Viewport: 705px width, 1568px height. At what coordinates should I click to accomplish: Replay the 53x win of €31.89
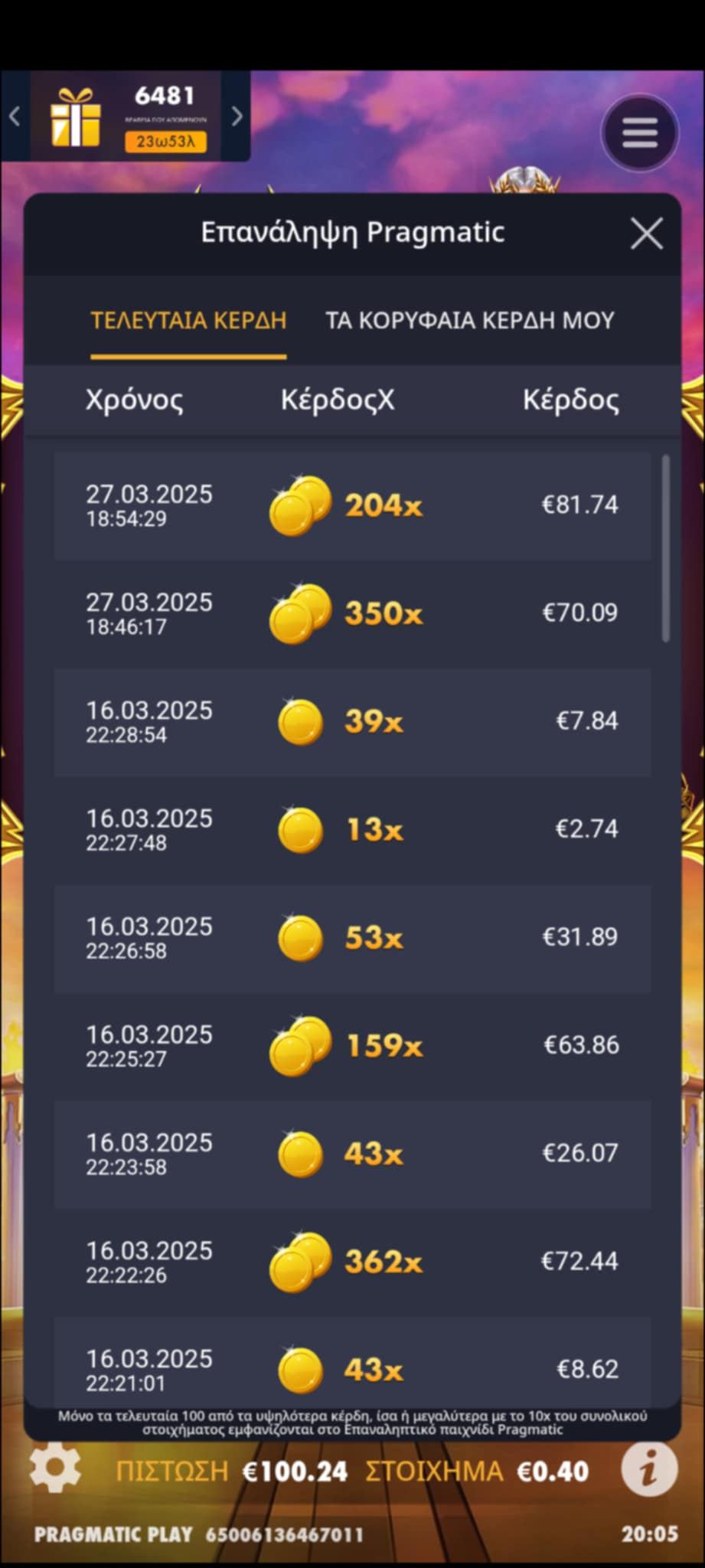click(x=352, y=937)
